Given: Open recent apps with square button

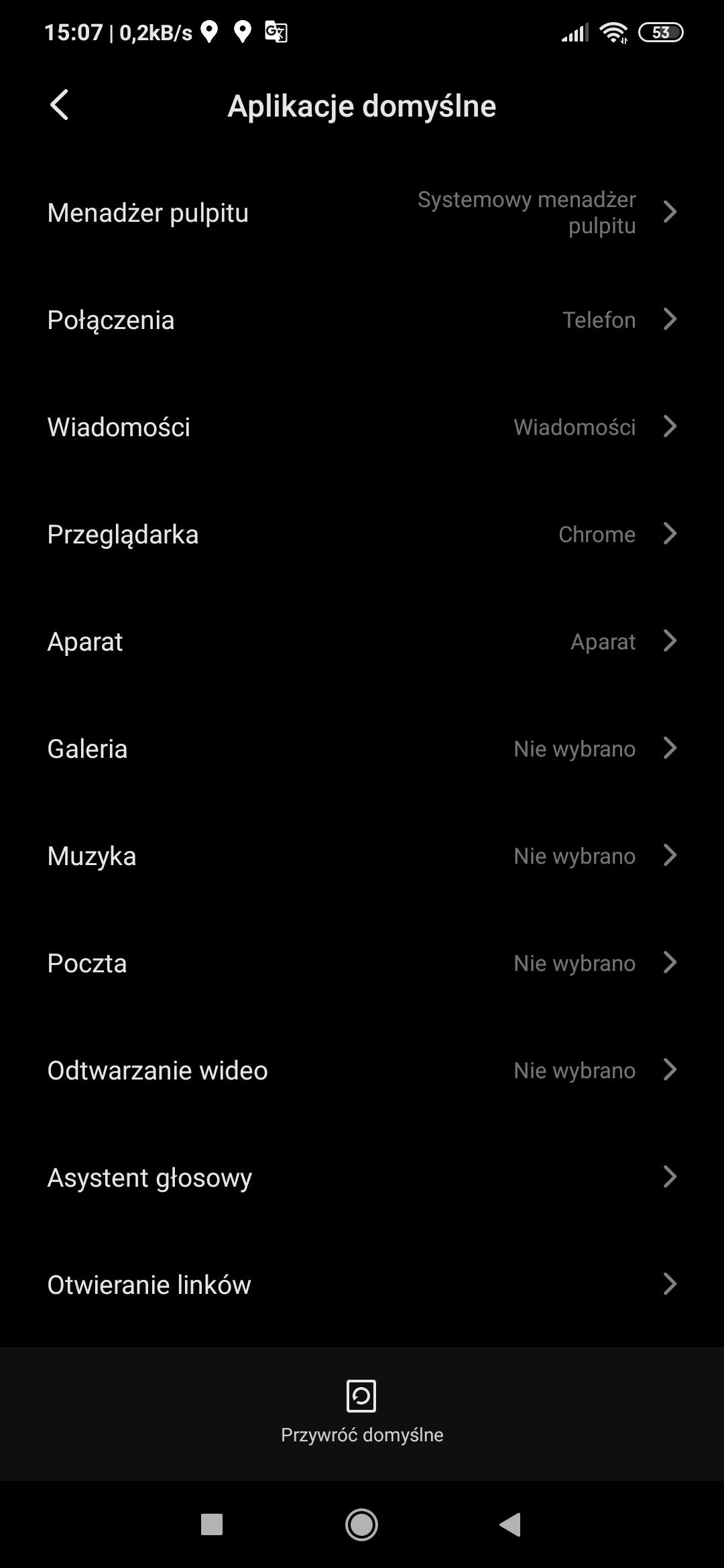Looking at the screenshot, I should click(212, 1524).
